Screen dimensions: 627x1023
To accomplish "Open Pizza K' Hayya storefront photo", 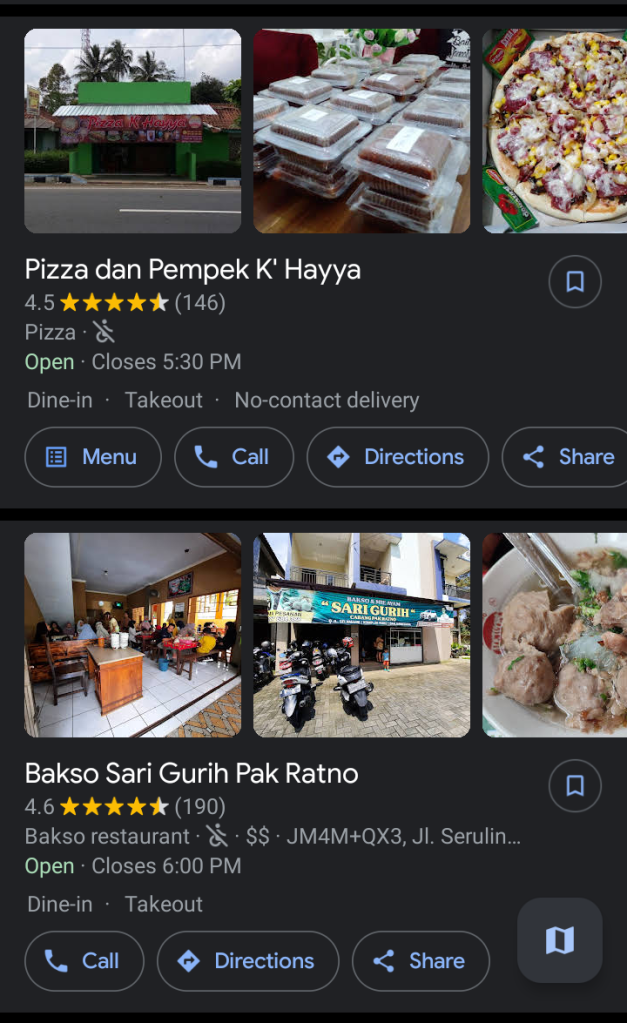I will point(133,131).
